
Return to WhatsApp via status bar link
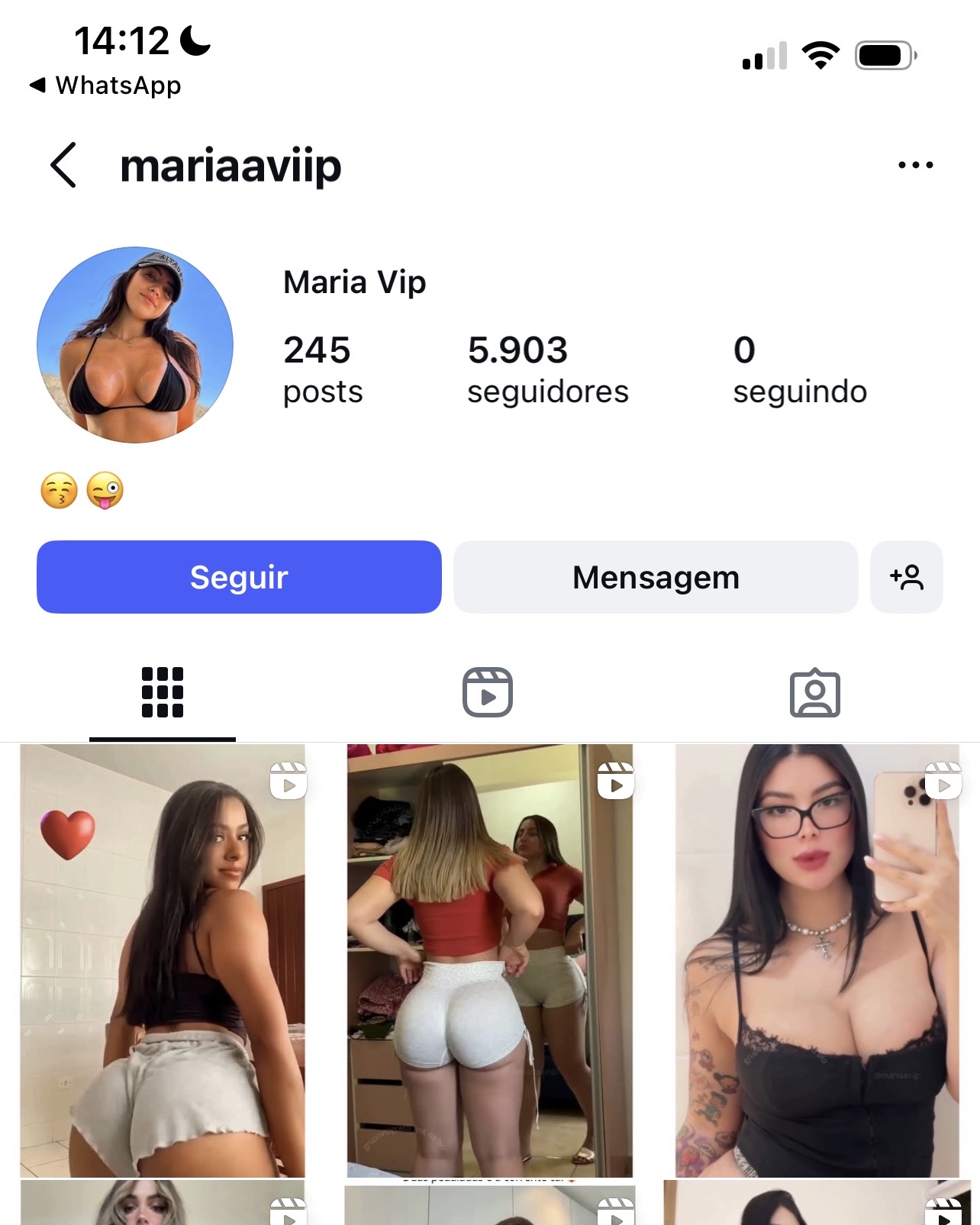(x=105, y=85)
